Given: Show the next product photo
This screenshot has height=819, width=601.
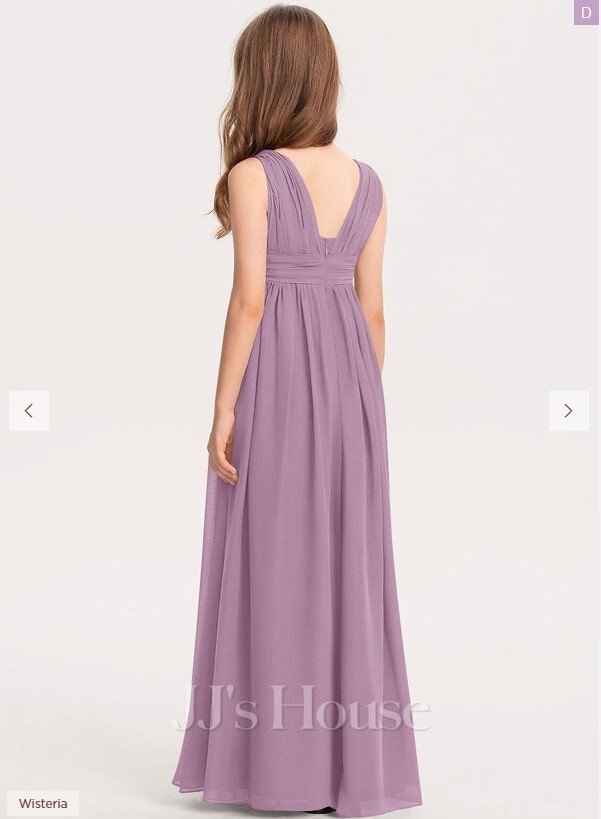Looking at the screenshot, I should (x=568, y=411).
